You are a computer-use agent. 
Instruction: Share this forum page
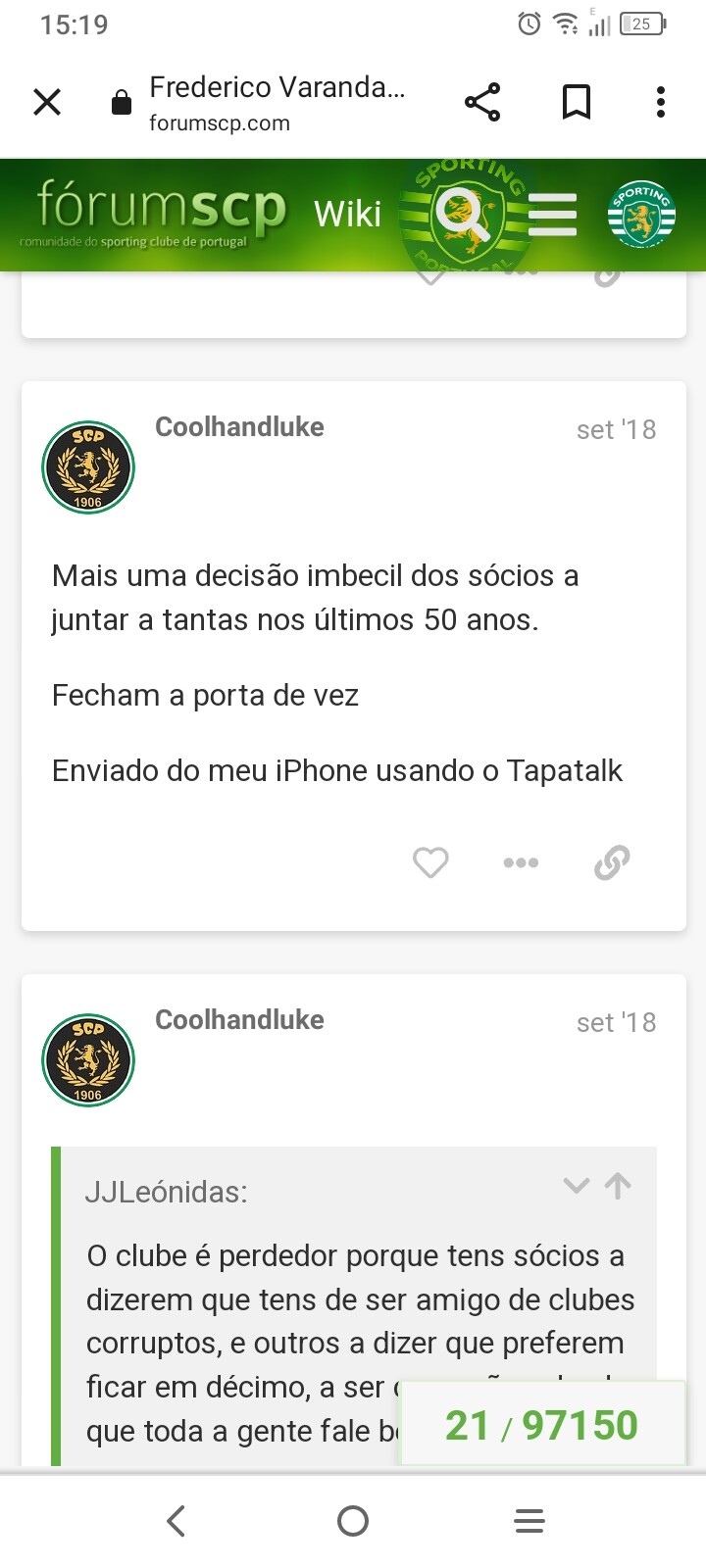[482, 102]
